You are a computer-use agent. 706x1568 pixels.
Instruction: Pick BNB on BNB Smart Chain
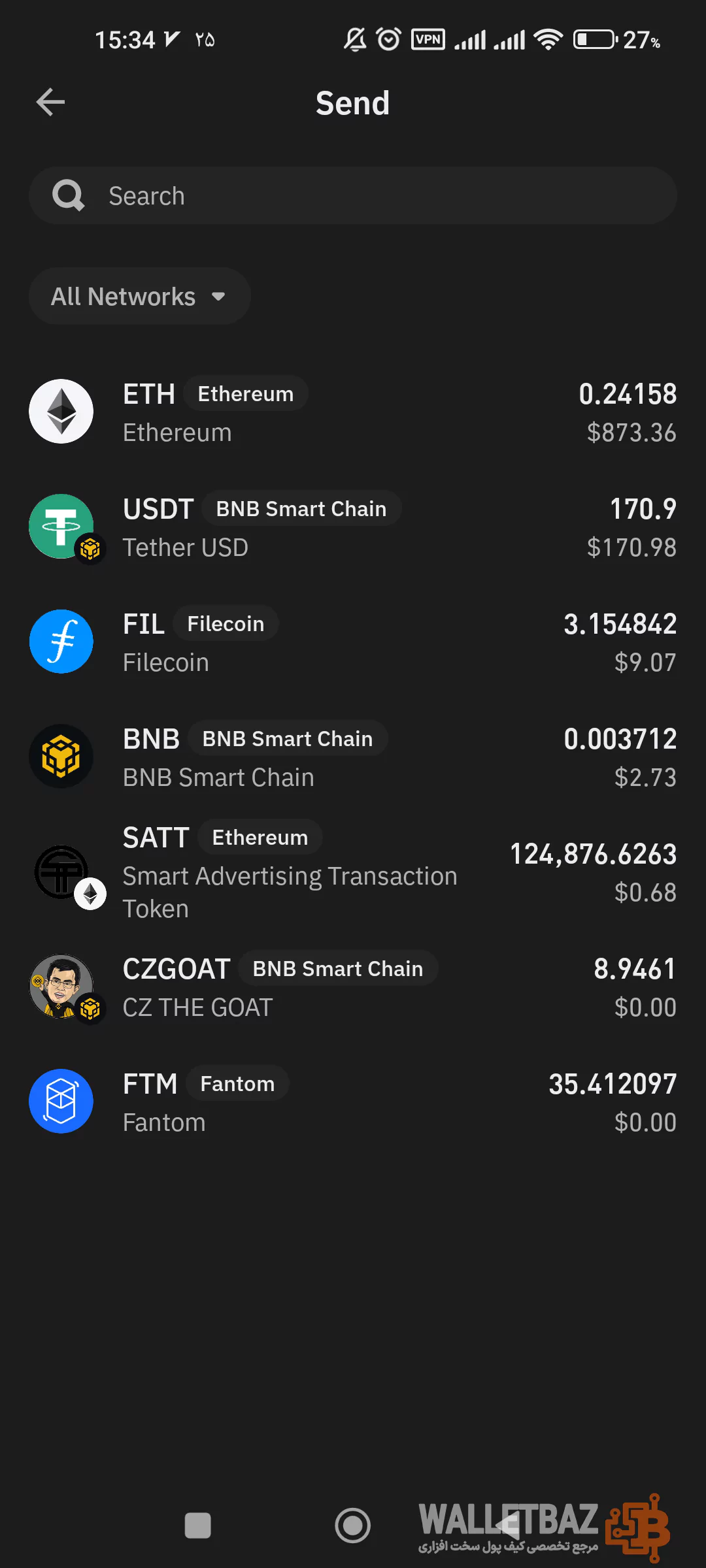click(x=353, y=757)
